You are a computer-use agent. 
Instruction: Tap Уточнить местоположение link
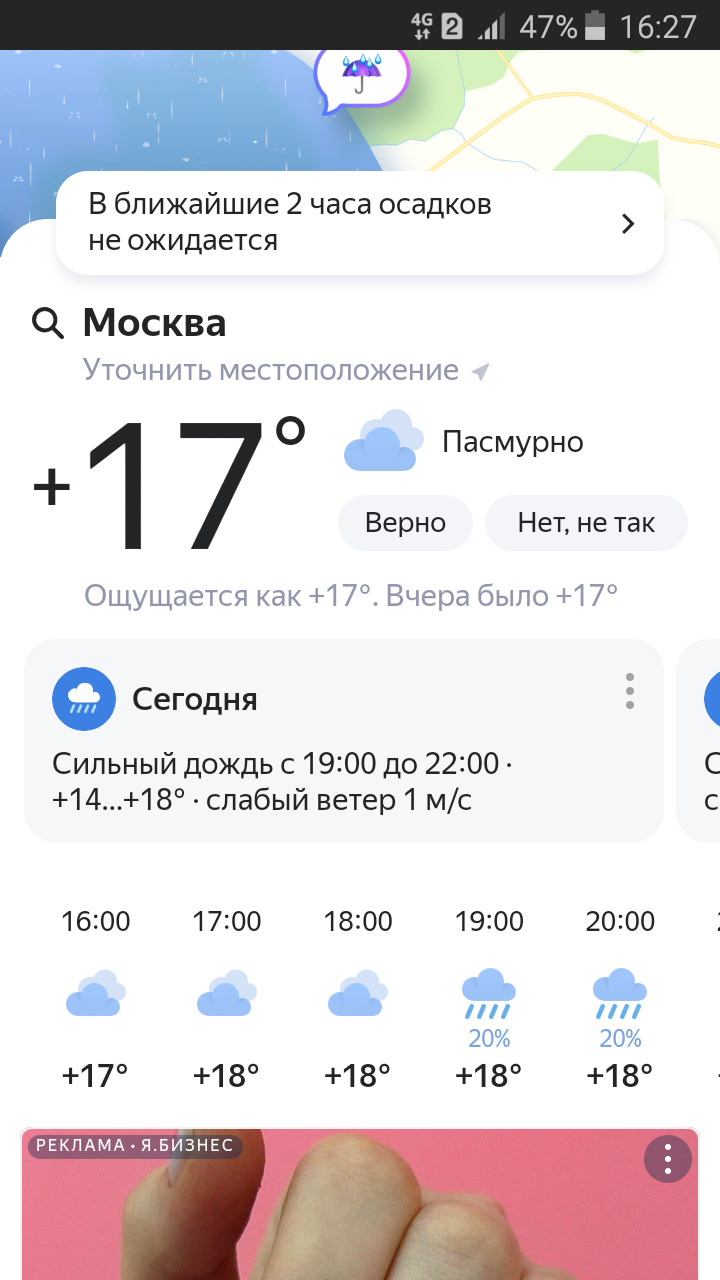click(x=287, y=370)
